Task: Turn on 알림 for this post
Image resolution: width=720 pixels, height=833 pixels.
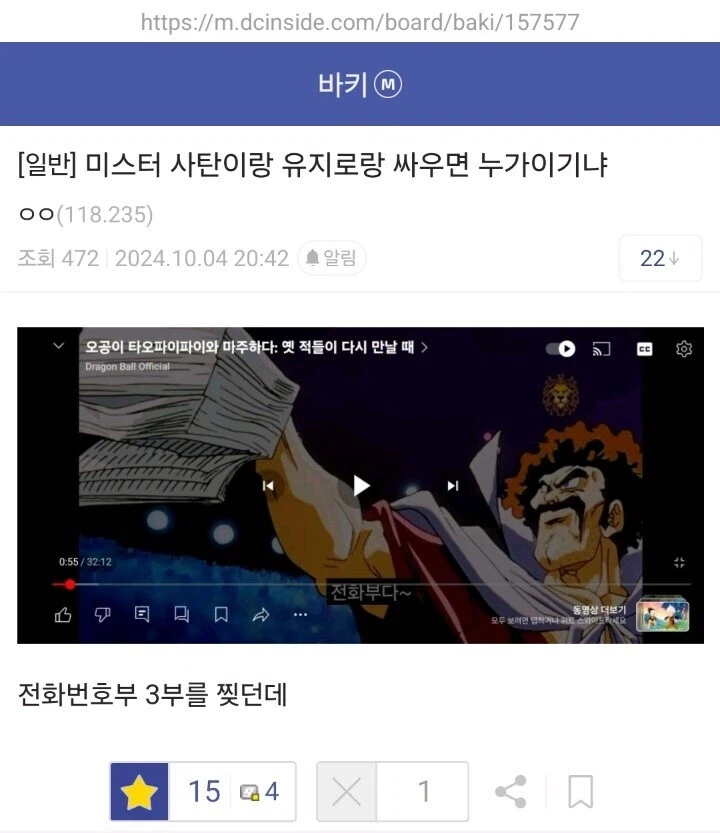Action: [331, 259]
